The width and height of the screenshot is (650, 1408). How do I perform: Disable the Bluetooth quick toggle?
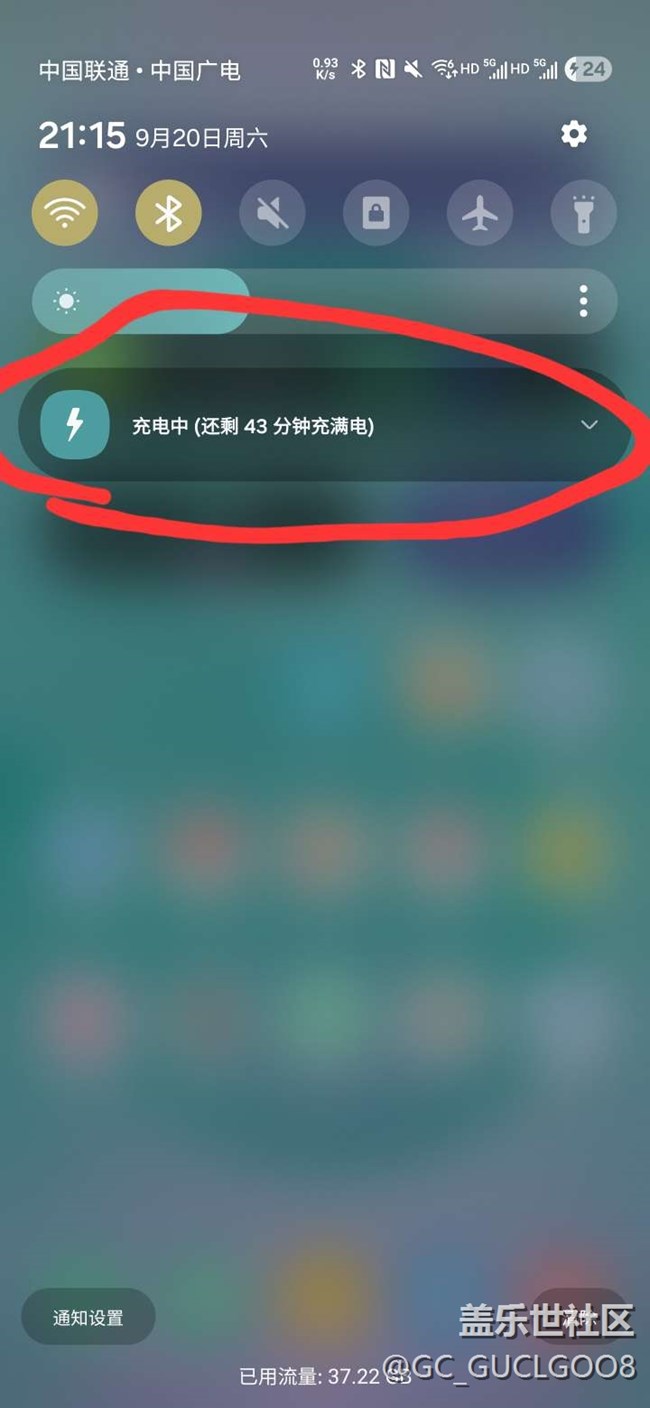168,213
